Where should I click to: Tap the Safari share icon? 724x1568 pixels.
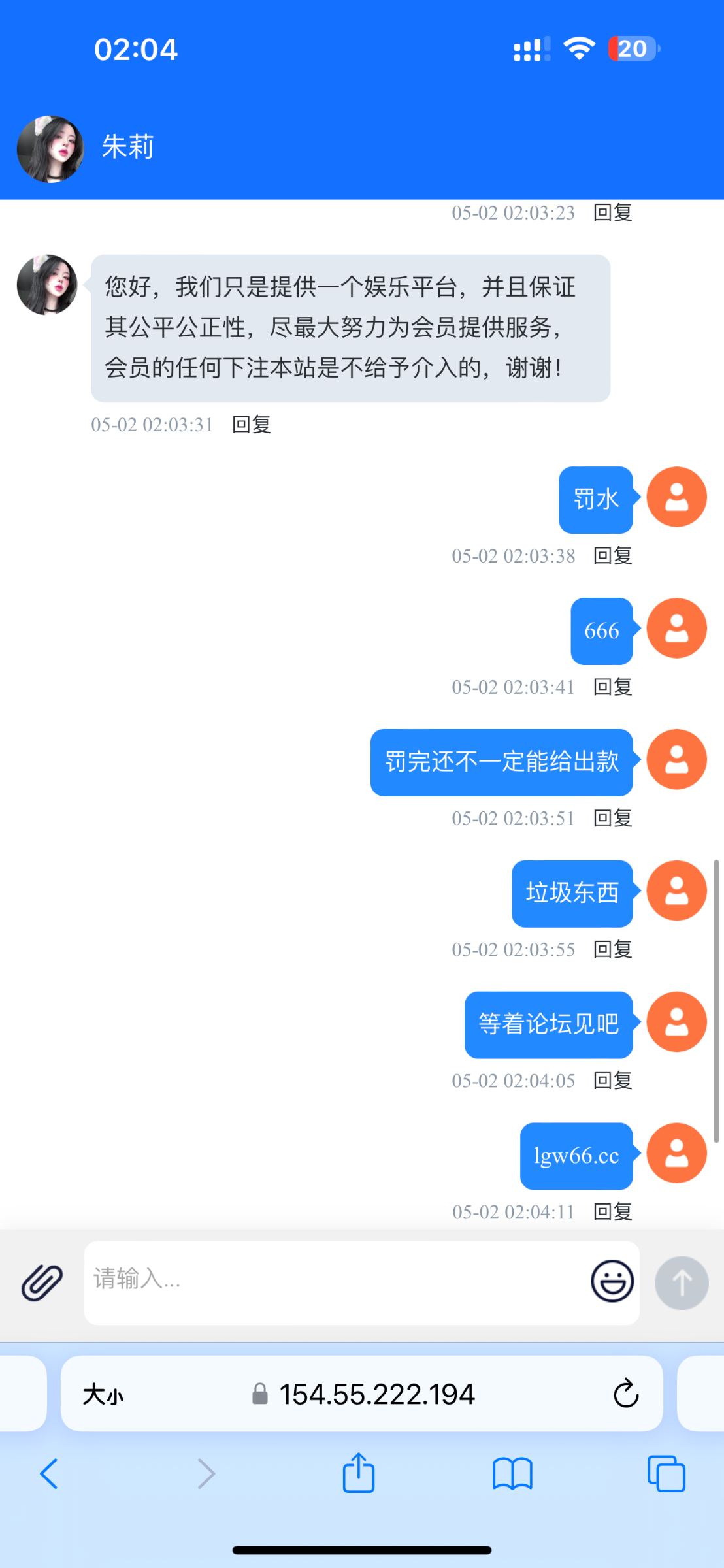357,1473
